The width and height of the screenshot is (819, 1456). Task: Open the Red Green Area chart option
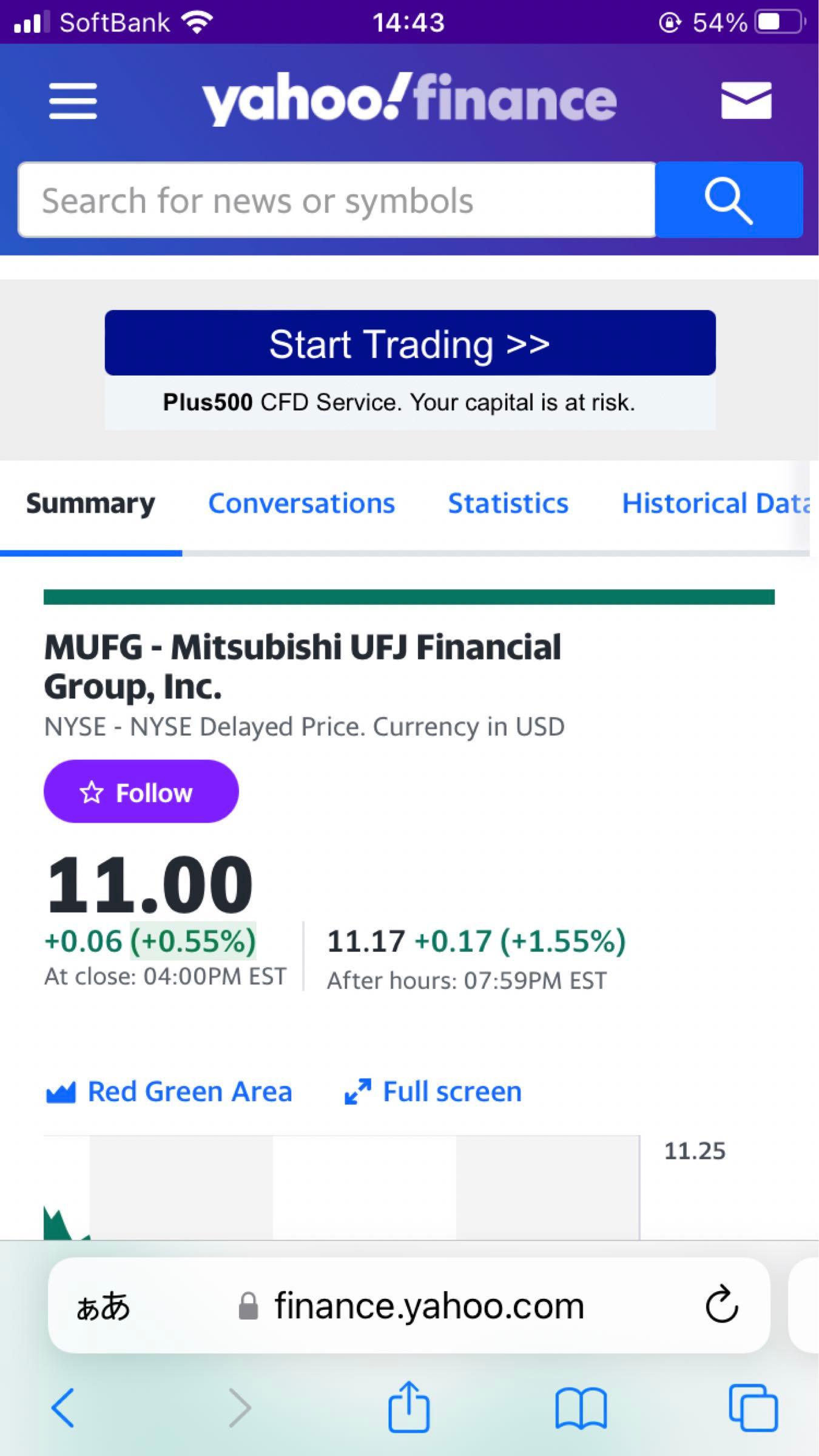click(x=169, y=1091)
